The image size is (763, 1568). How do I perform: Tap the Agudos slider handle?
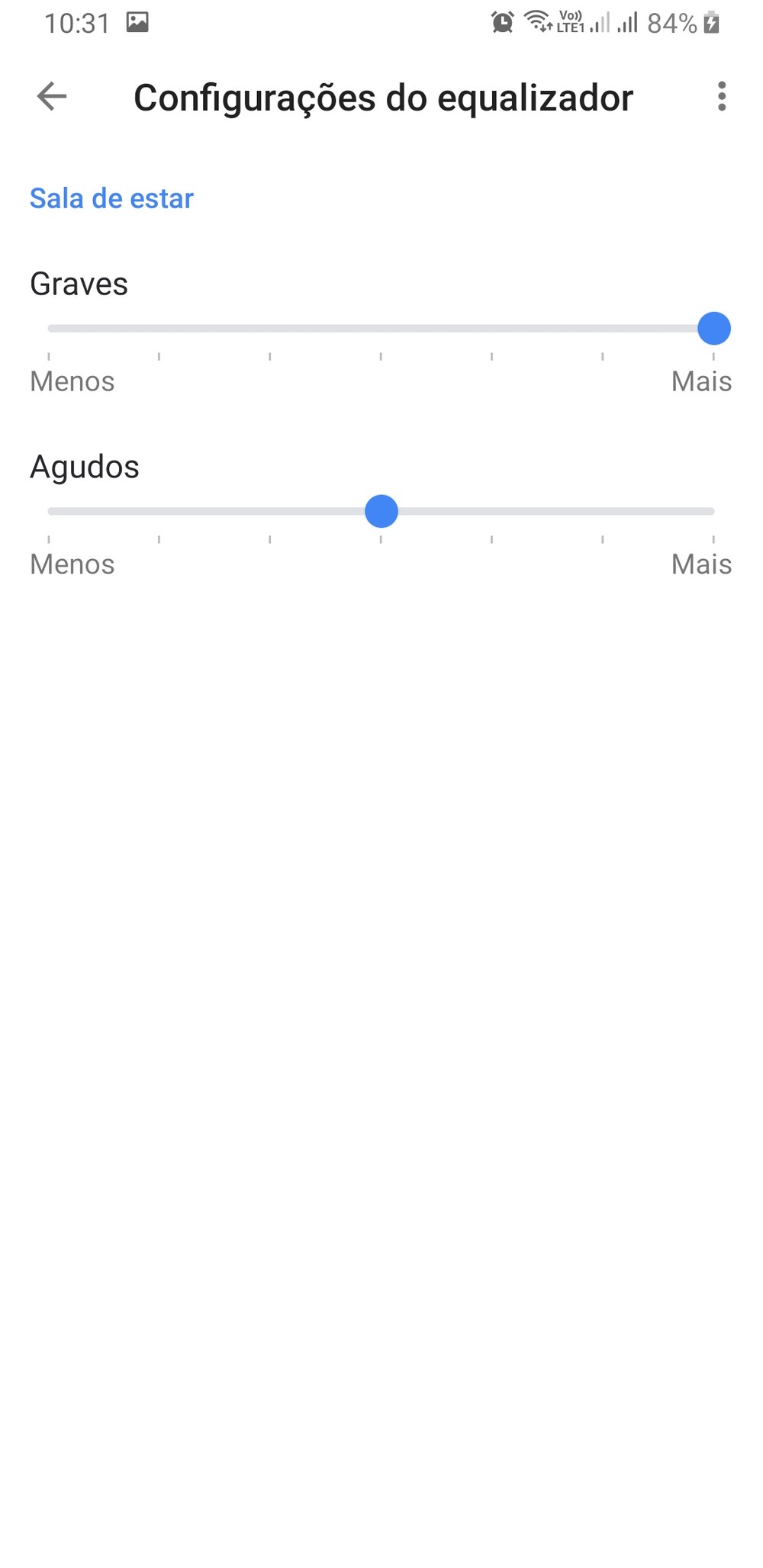coord(381,511)
